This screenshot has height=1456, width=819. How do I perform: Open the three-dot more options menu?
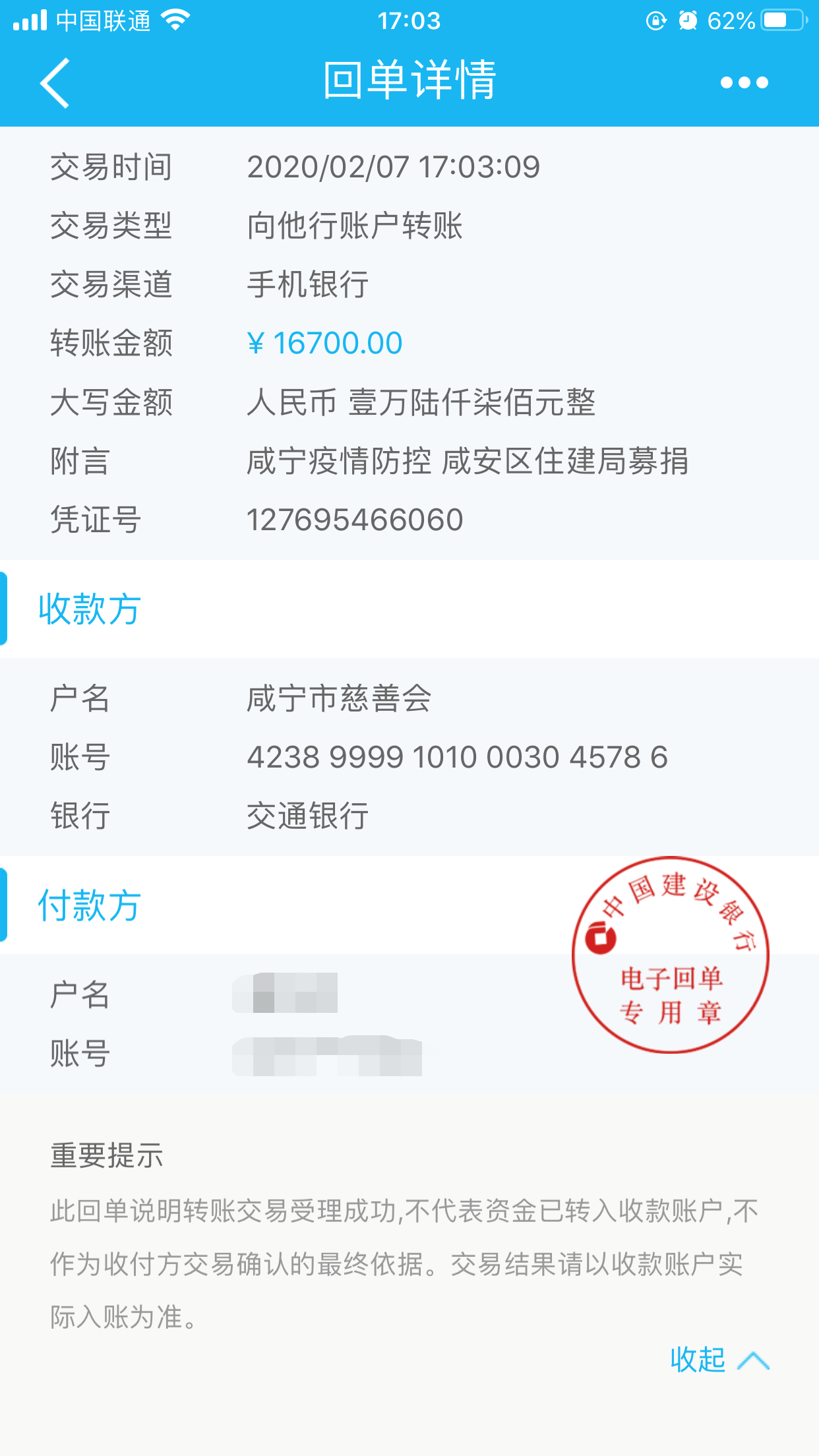(x=744, y=83)
